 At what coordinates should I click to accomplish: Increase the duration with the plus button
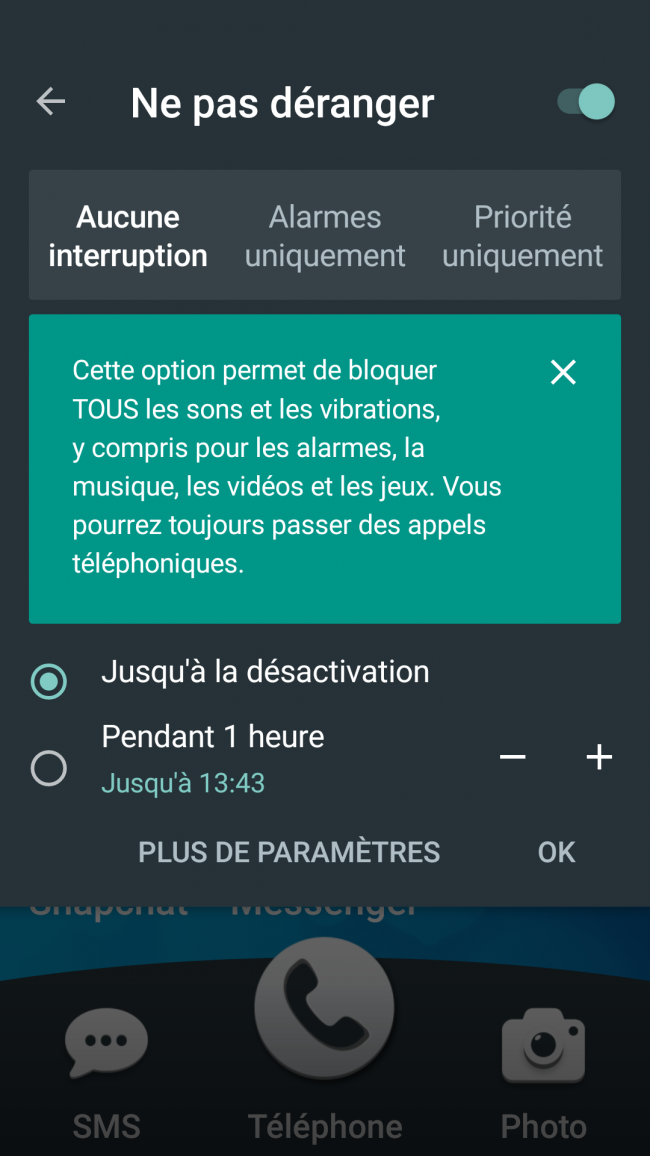click(x=598, y=757)
